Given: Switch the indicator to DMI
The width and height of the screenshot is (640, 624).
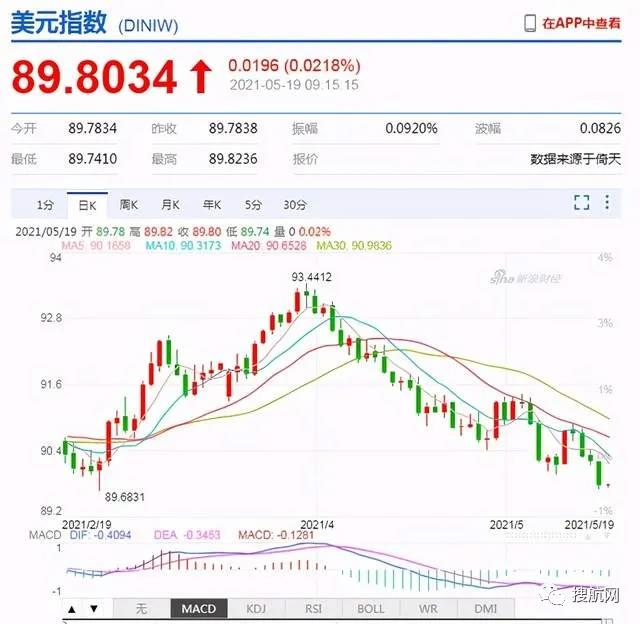Looking at the screenshot, I should tap(485, 608).
